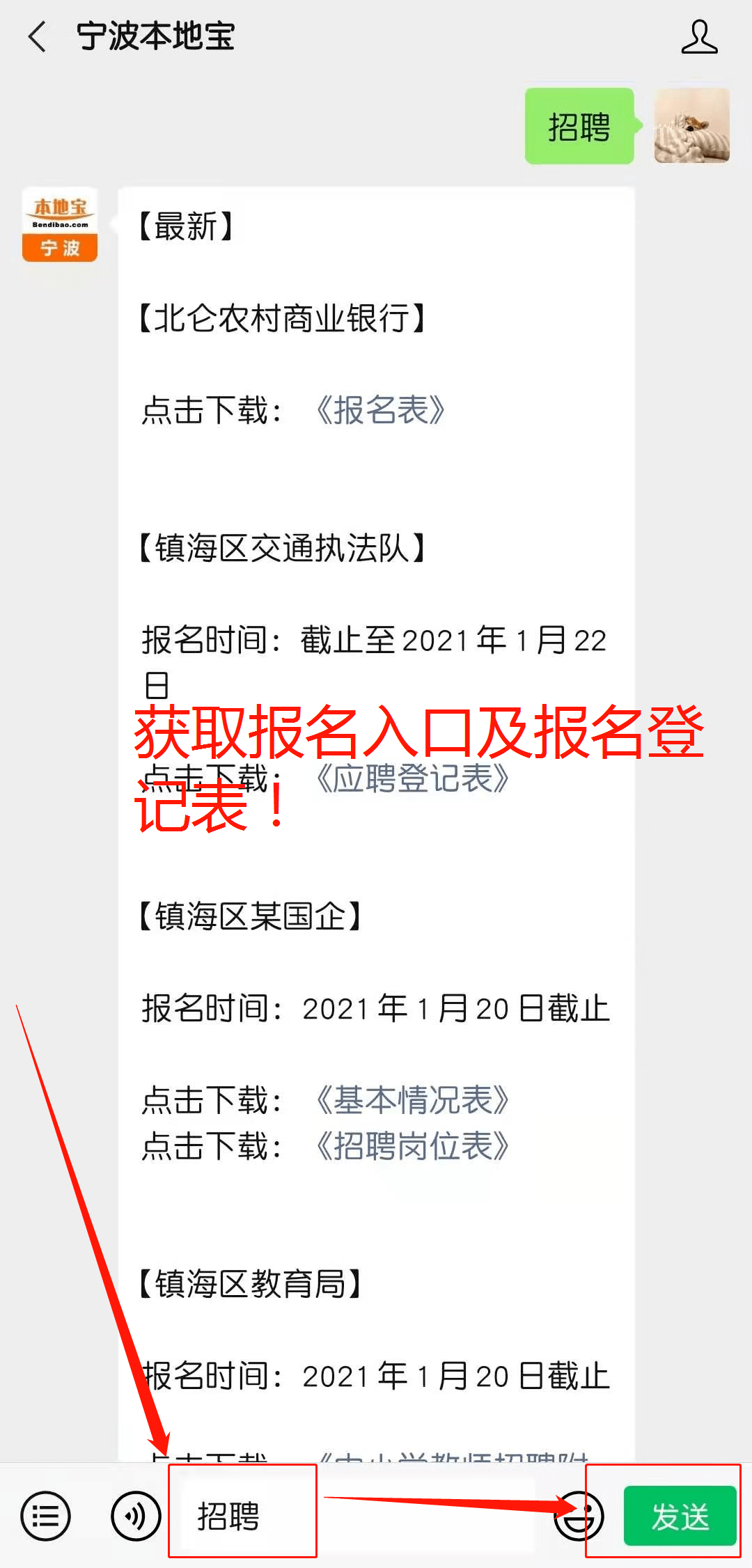Open the service menu list icon
Viewport: 752px width, 1568px height.
tap(46, 1516)
